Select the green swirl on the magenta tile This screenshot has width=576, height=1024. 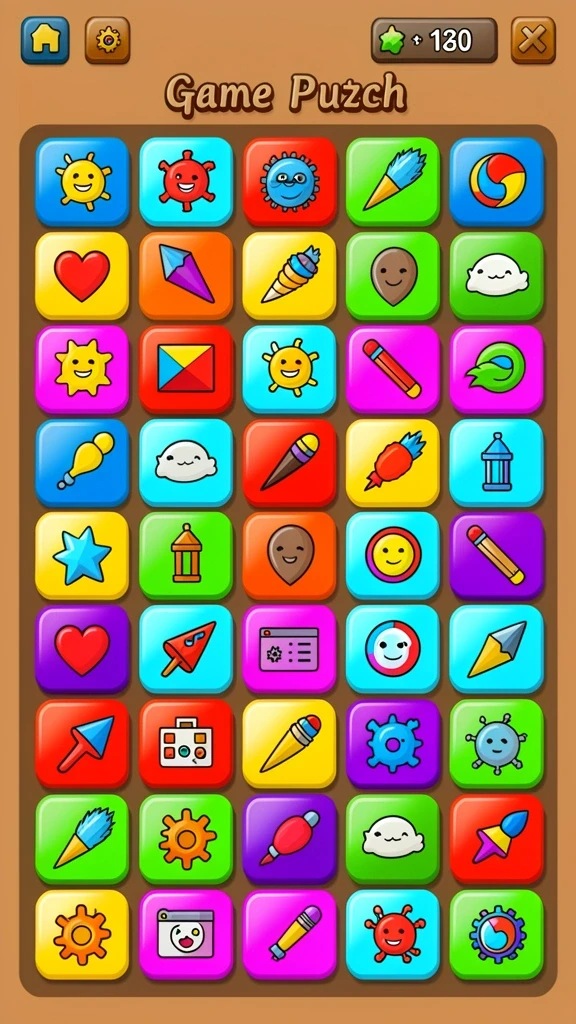coord(496,369)
